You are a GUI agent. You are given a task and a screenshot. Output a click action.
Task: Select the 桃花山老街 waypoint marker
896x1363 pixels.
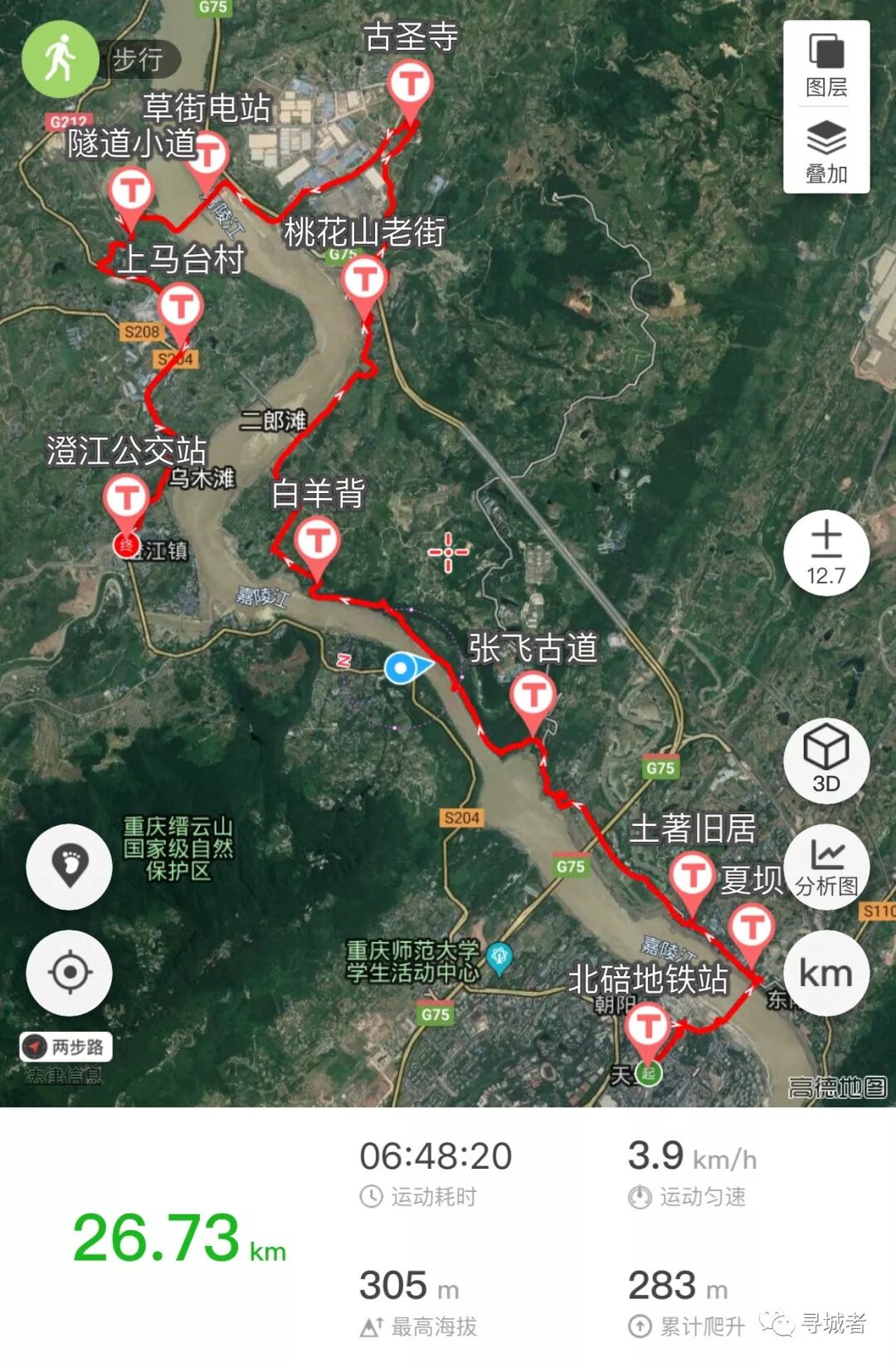[x=364, y=280]
